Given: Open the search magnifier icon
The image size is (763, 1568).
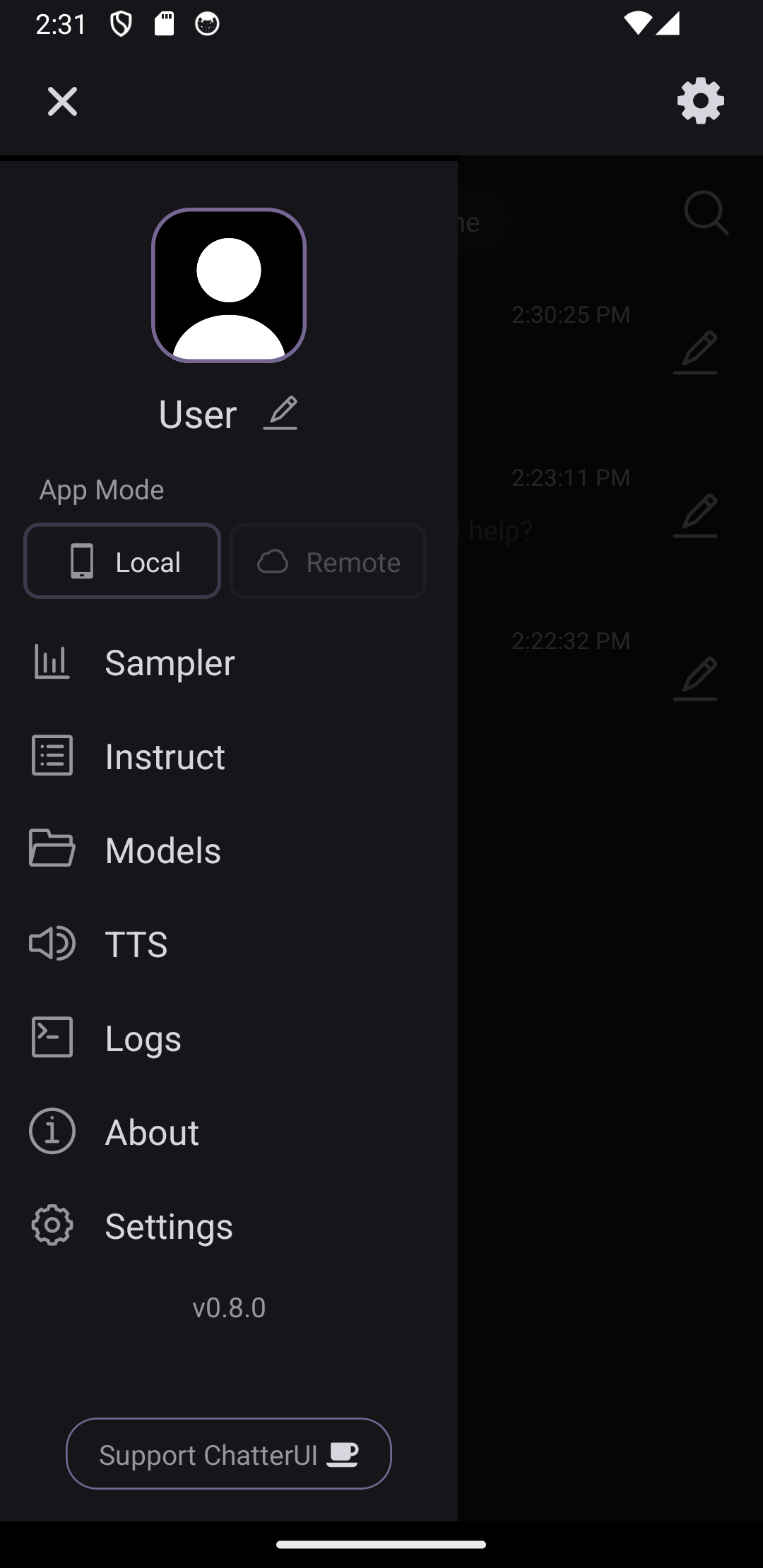Looking at the screenshot, I should tap(706, 213).
